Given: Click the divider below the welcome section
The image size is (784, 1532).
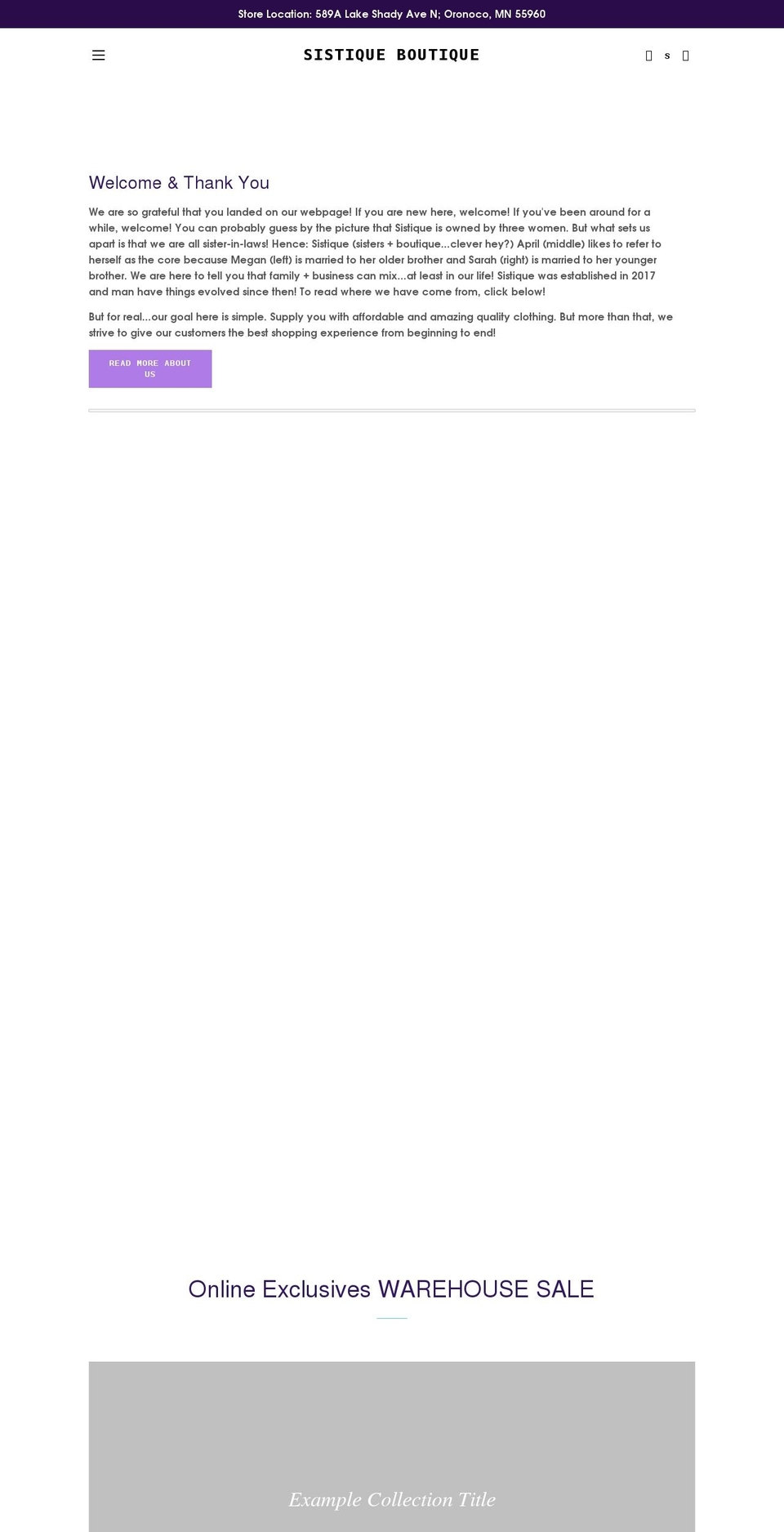Looking at the screenshot, I should (x=392, y=409).
